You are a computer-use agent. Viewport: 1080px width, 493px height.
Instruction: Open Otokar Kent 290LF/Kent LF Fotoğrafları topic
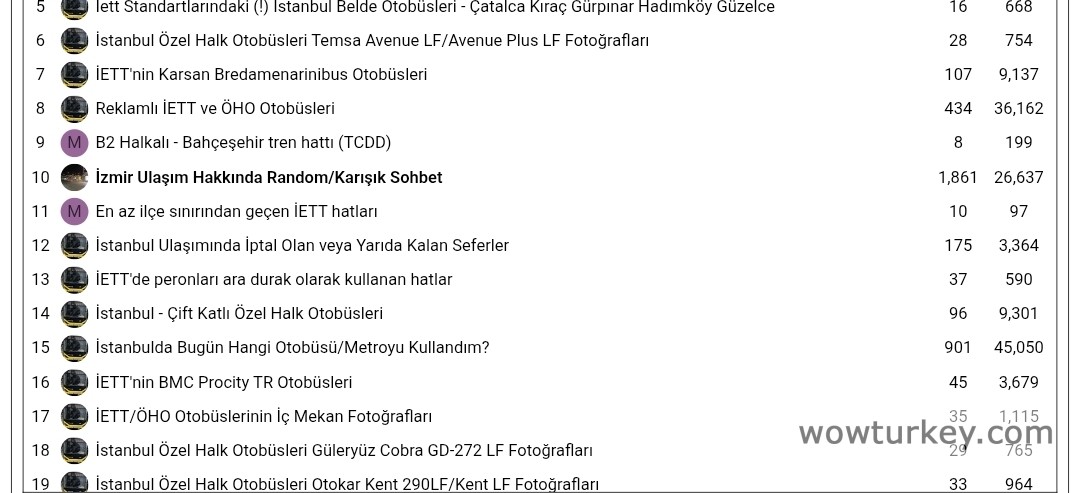click(347, 484)
